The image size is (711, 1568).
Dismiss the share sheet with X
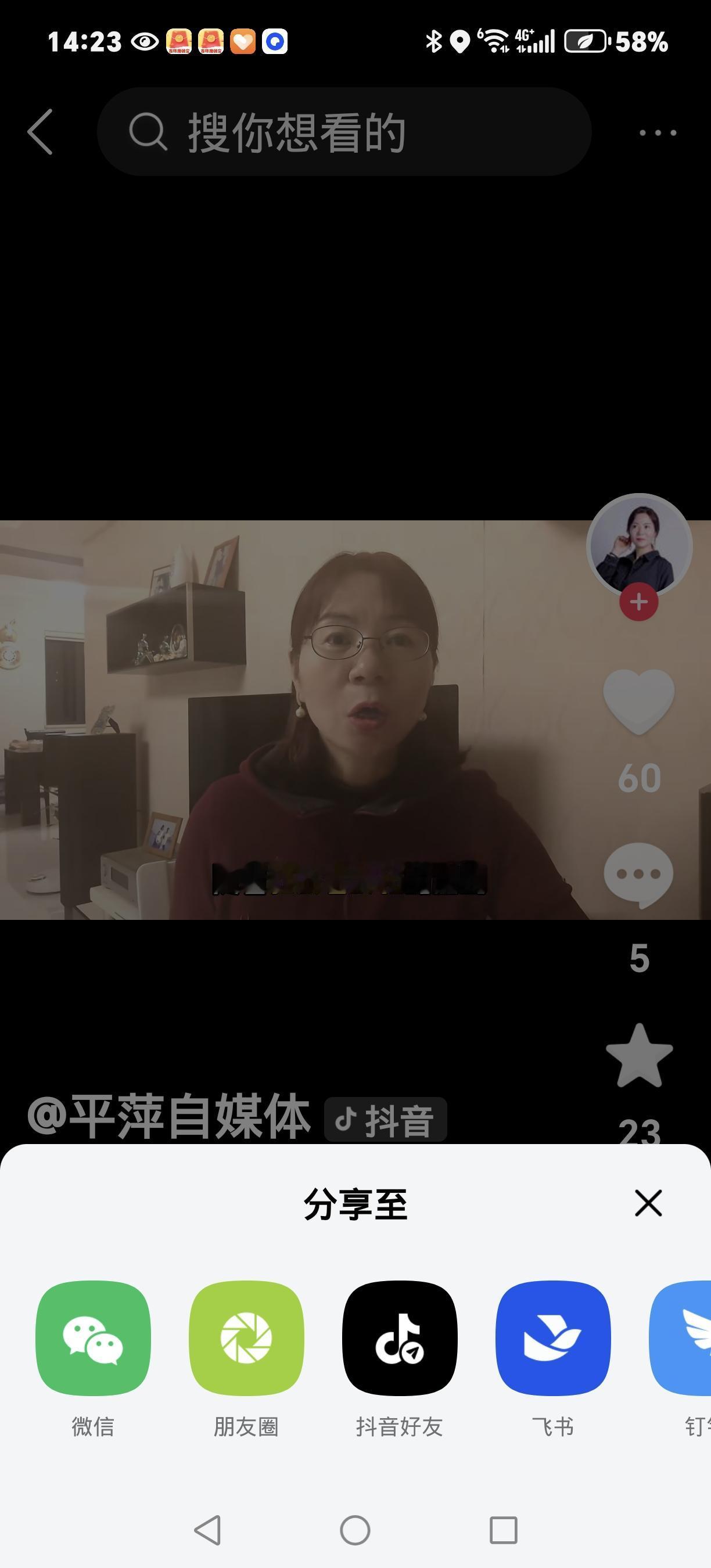pyautogui.click(x=647, y=1203)
